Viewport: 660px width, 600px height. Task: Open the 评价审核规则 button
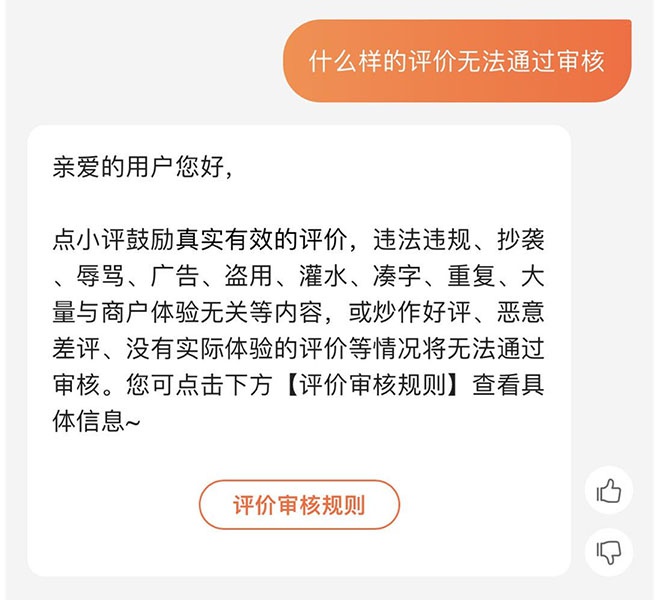point(299,505)
